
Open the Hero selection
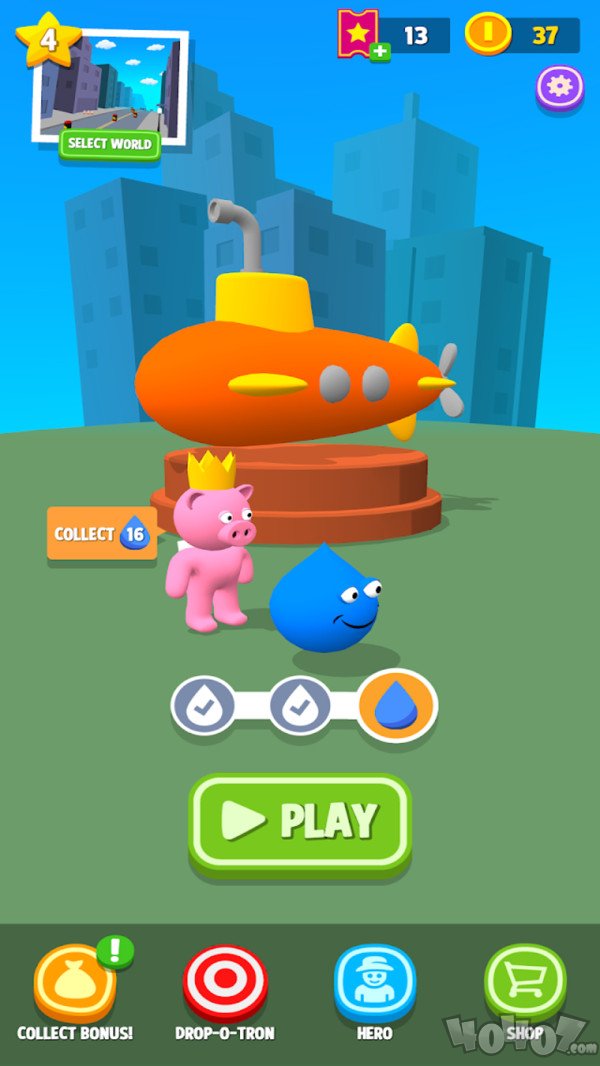(374, 983)
